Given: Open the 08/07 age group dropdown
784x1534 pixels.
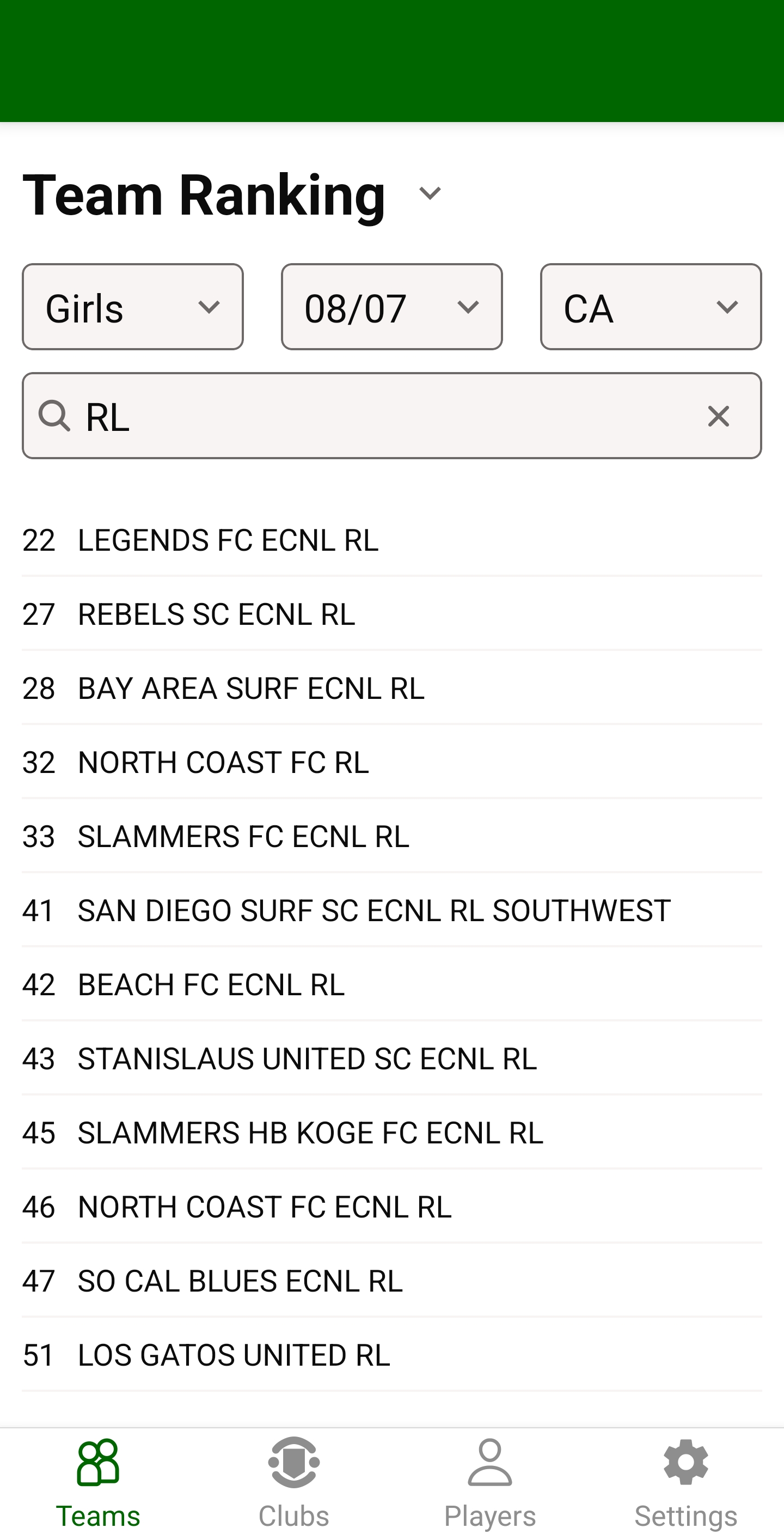Looking at the screenshot, I should pos(391,307).
